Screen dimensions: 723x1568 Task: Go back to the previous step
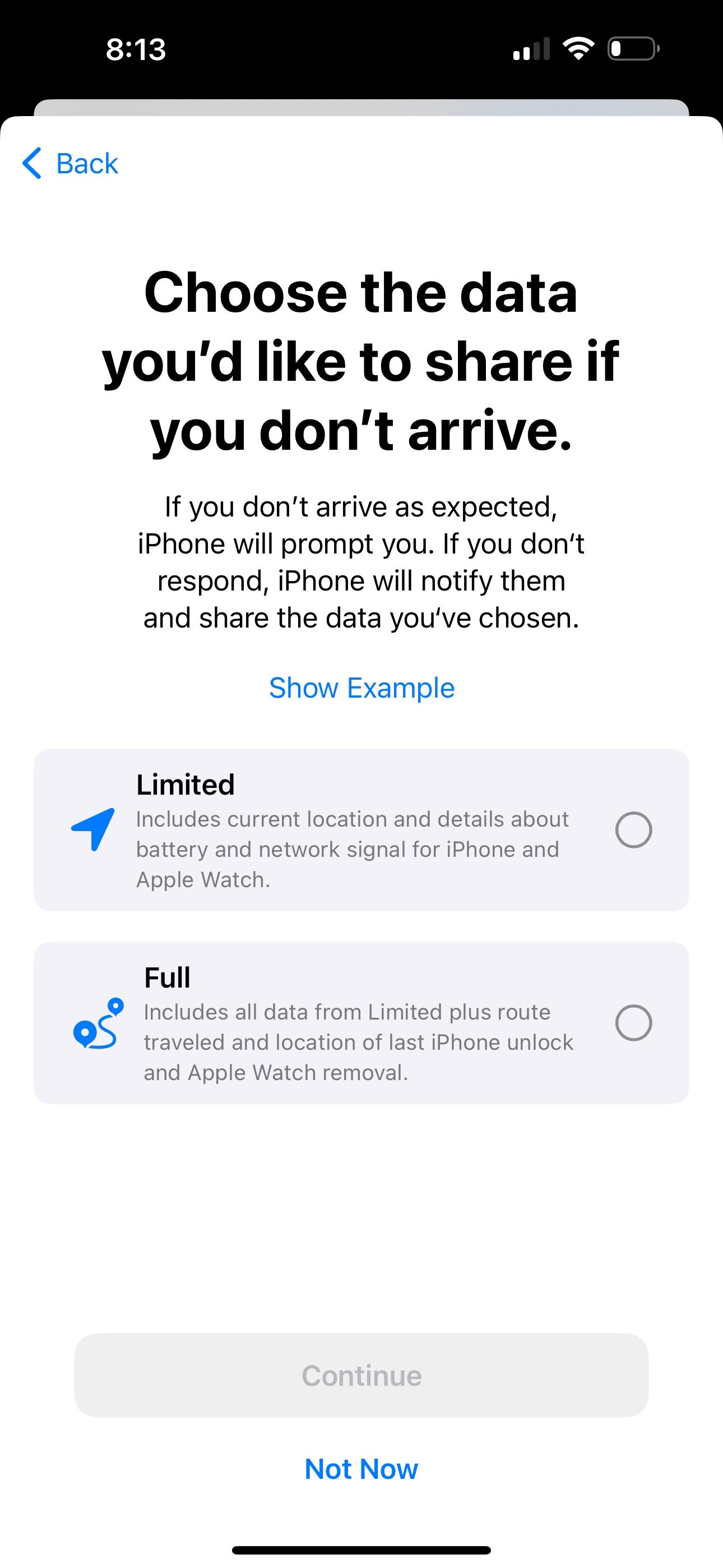coord(71,163)
